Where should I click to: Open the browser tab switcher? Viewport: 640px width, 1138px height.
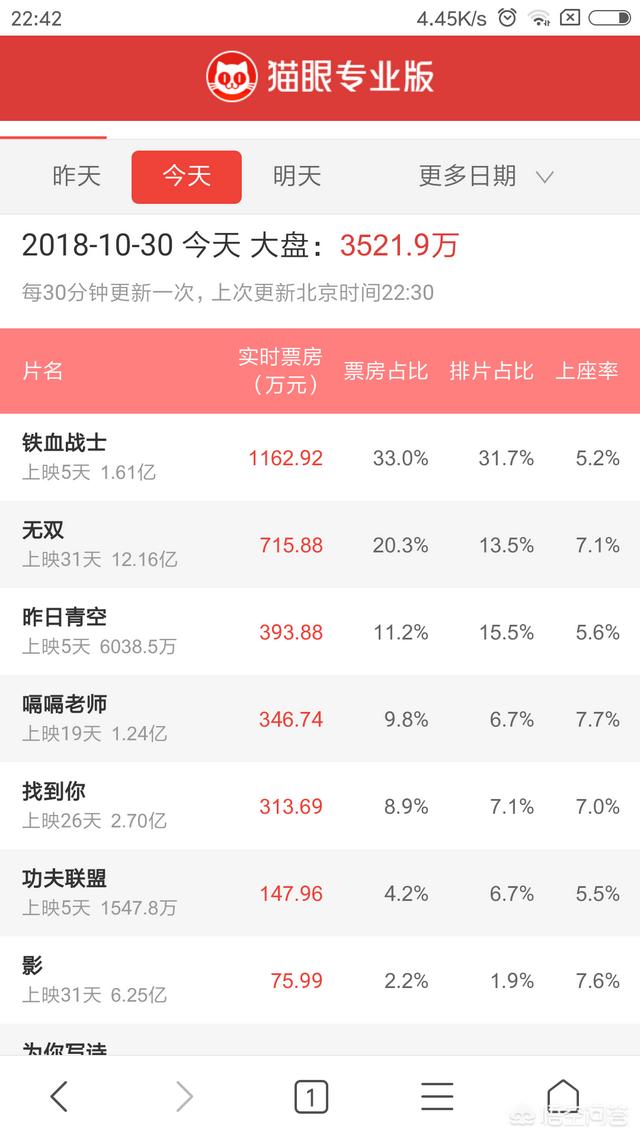tap(311, 1096)
